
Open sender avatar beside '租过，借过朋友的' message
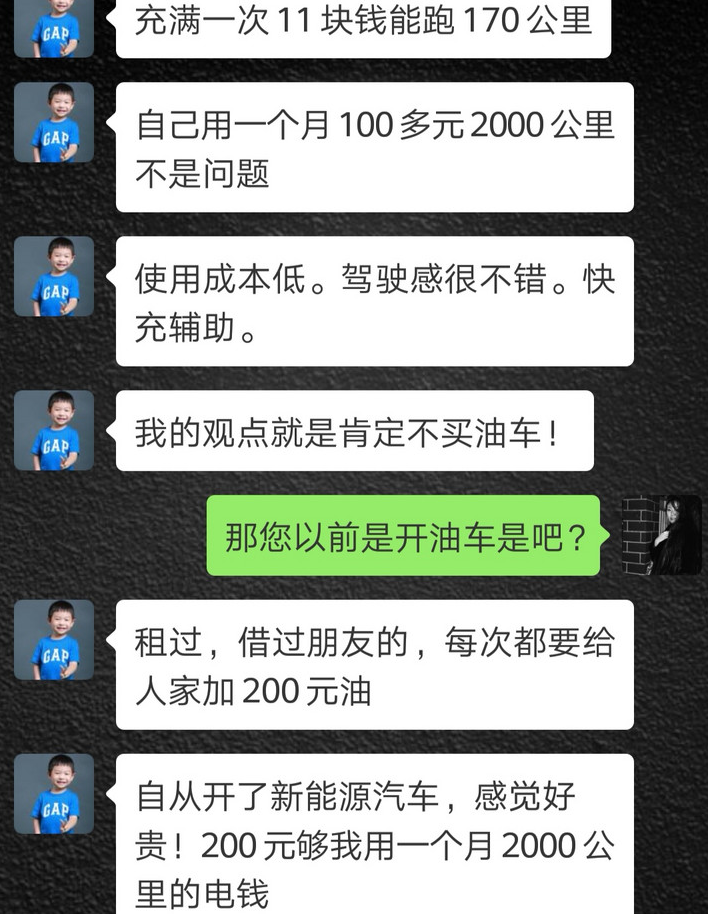(x=54, y=640)
